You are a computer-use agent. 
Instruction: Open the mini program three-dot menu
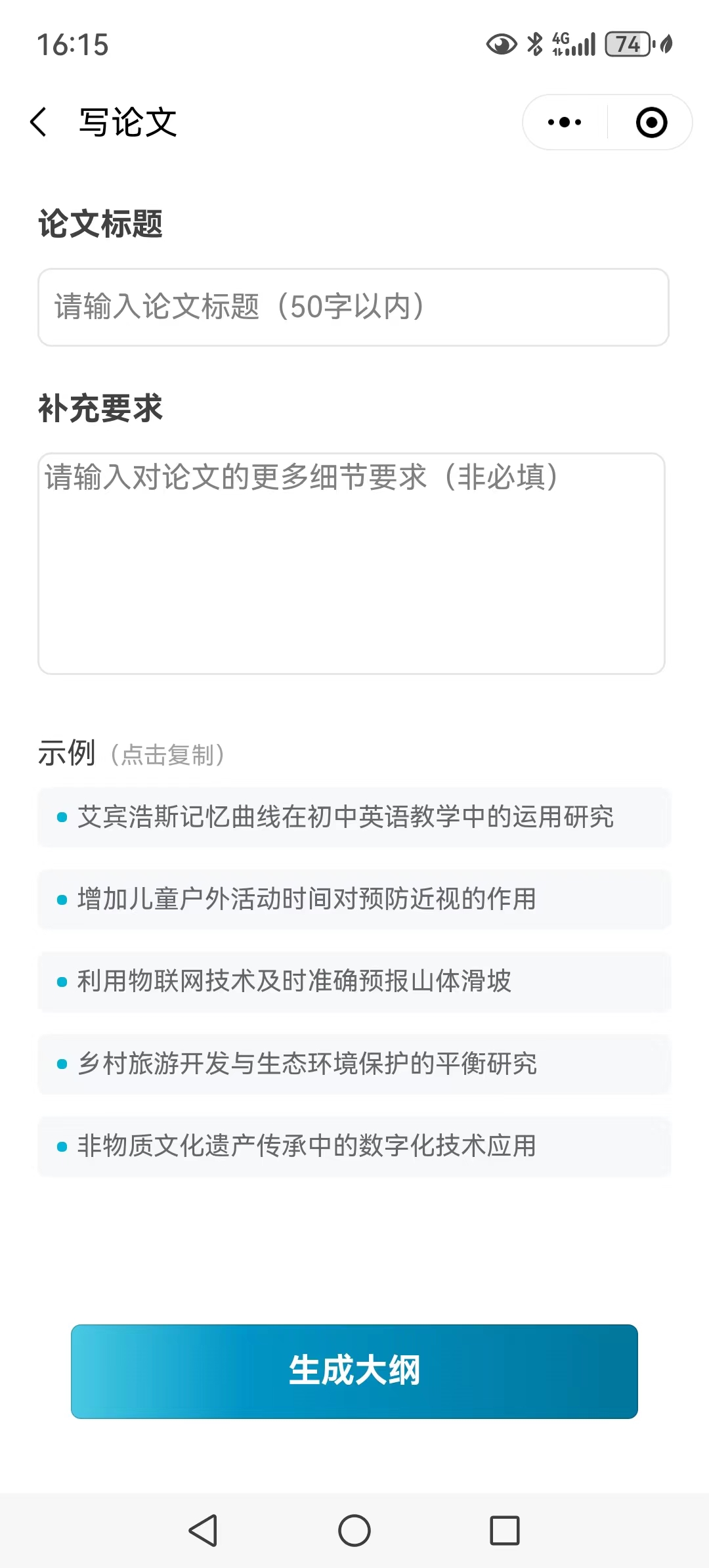(x=565, y=122)
